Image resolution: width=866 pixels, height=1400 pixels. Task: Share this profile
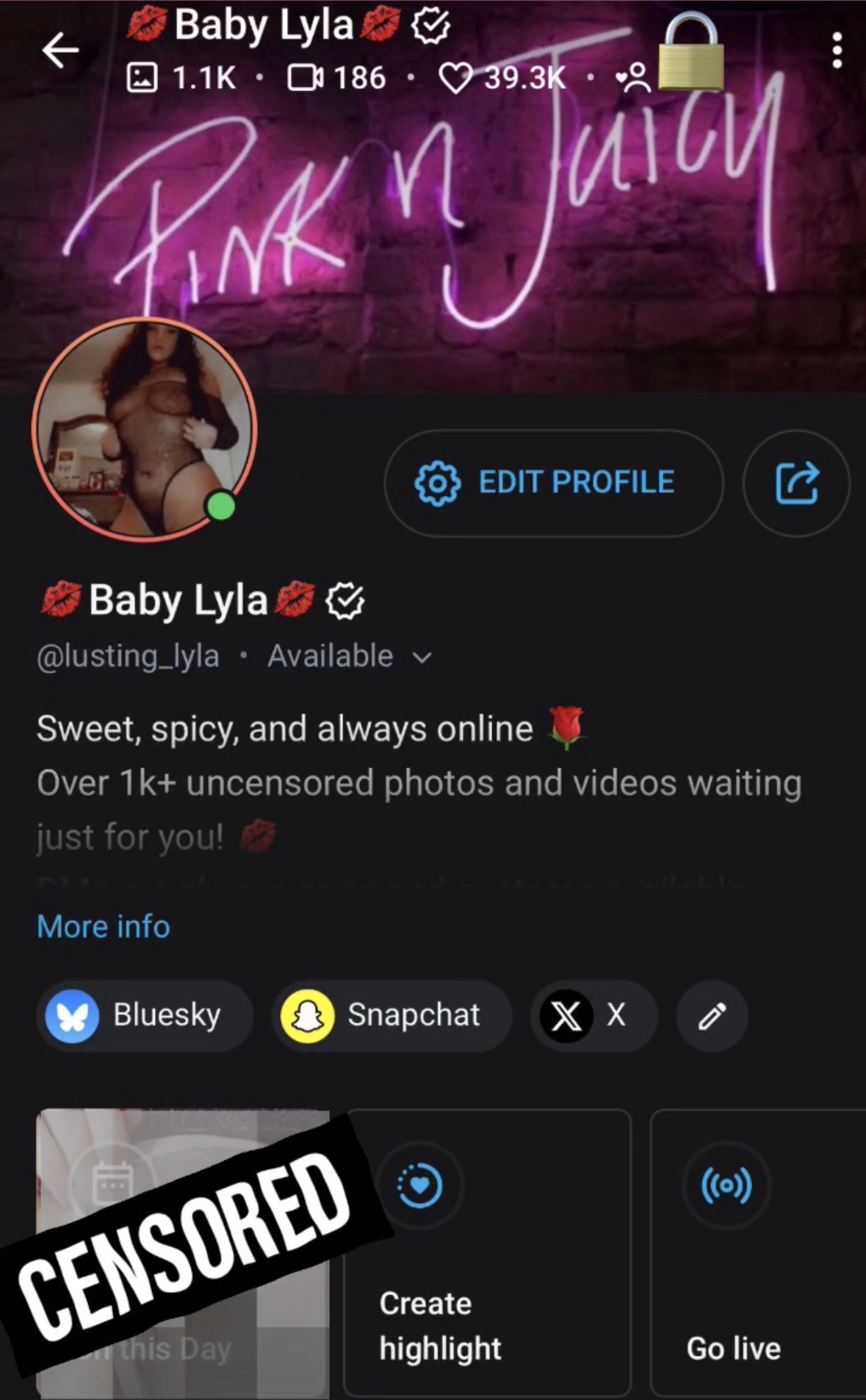click(x=796, y=483)
